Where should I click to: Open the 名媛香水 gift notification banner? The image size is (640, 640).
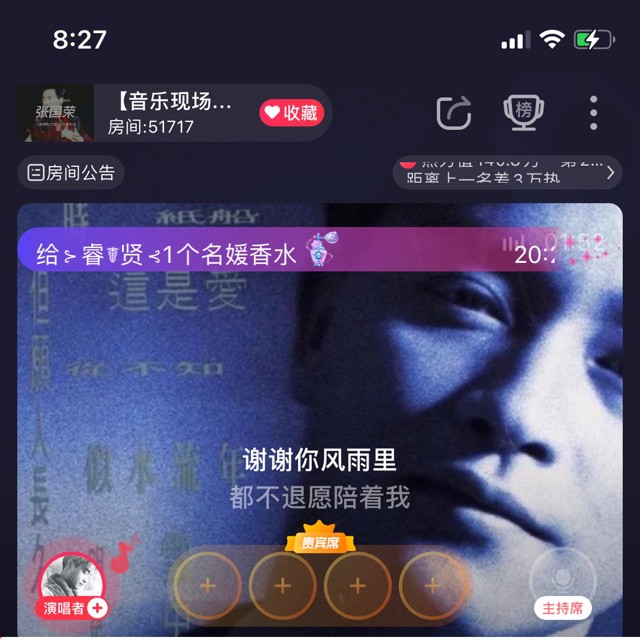[x=300, y=254]
